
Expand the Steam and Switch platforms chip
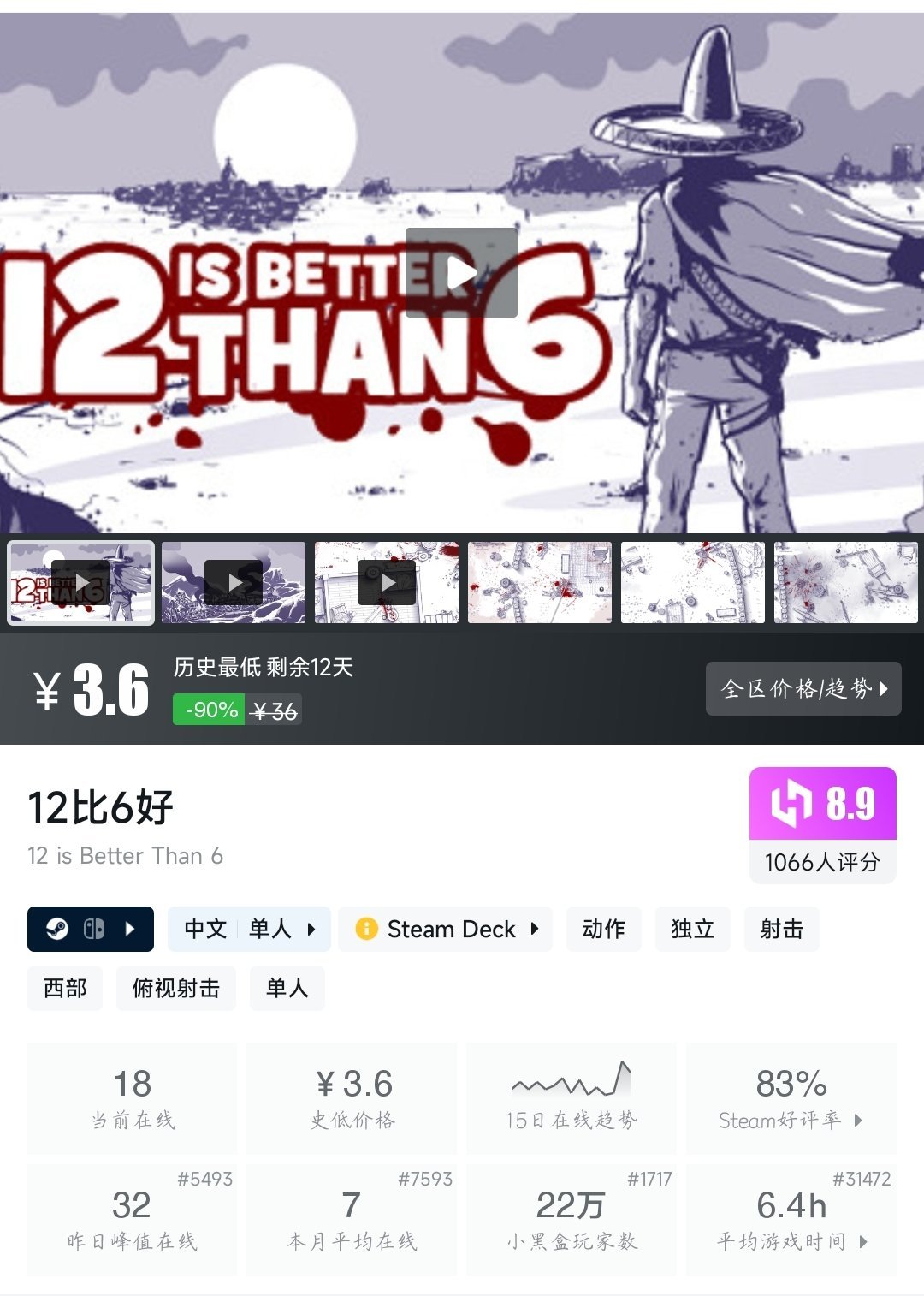91,929
